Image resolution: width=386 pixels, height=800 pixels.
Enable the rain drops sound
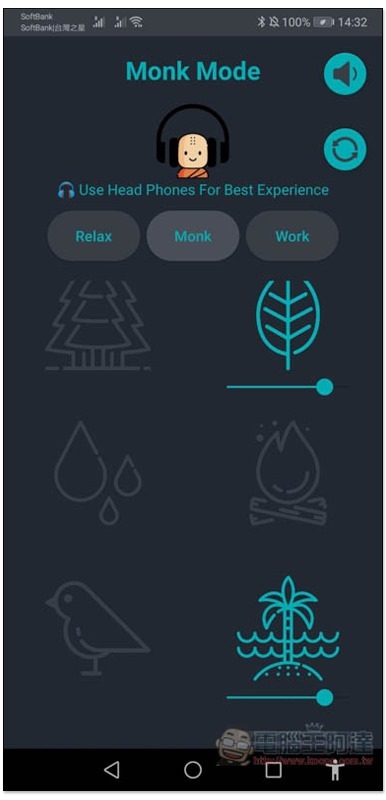97,473
